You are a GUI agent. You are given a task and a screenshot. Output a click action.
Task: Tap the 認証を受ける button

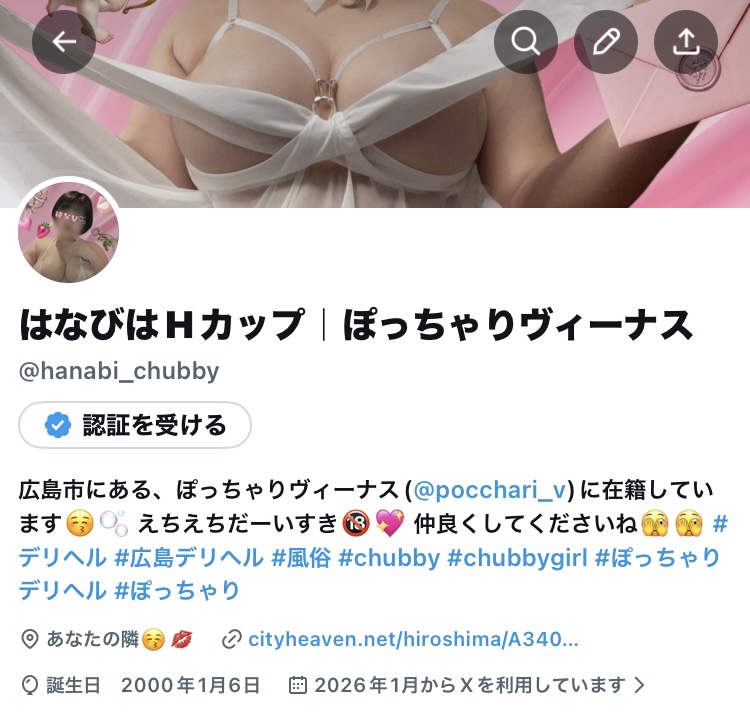pos(135,425)
